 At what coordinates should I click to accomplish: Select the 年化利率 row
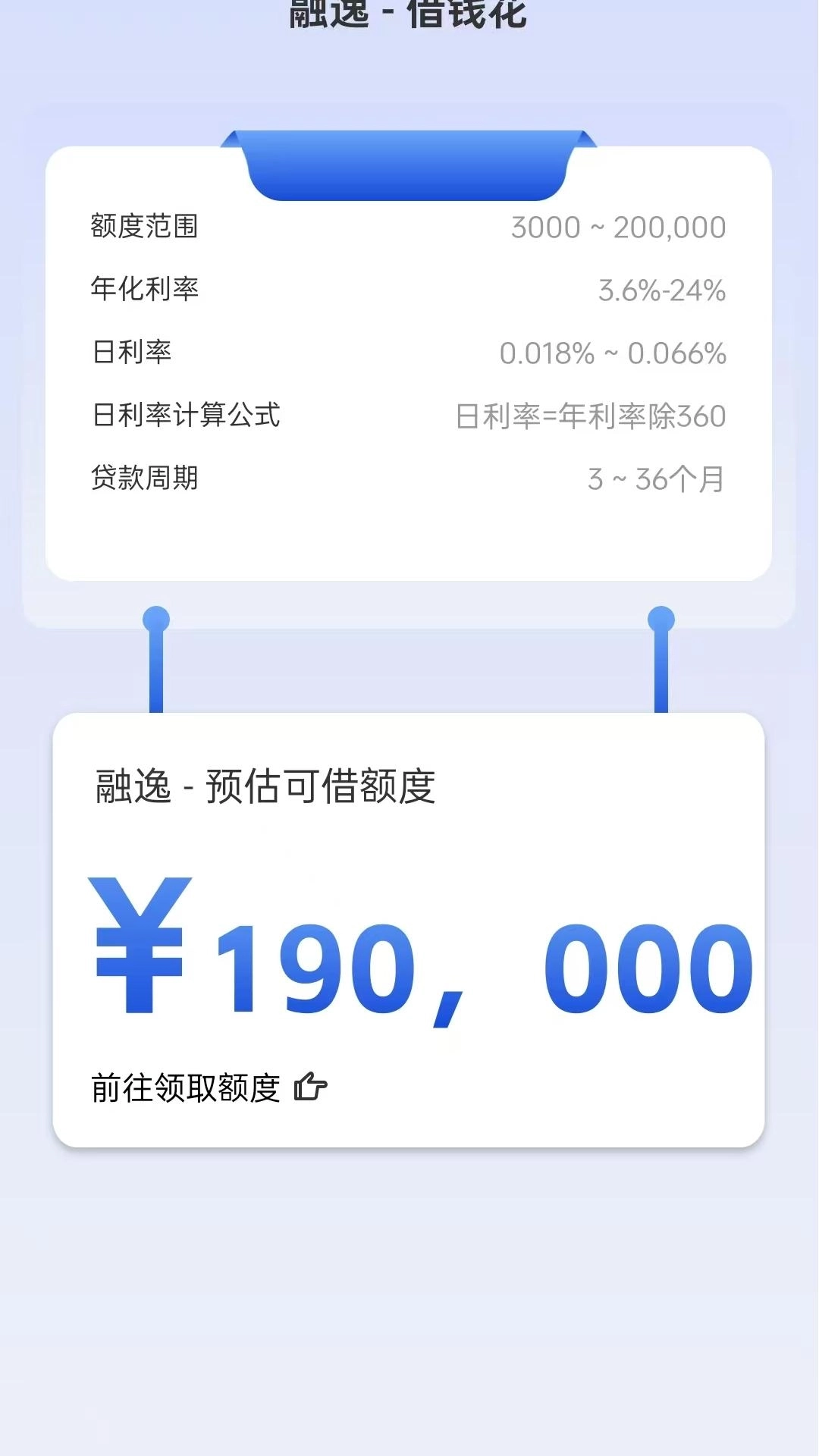(146, 290)
